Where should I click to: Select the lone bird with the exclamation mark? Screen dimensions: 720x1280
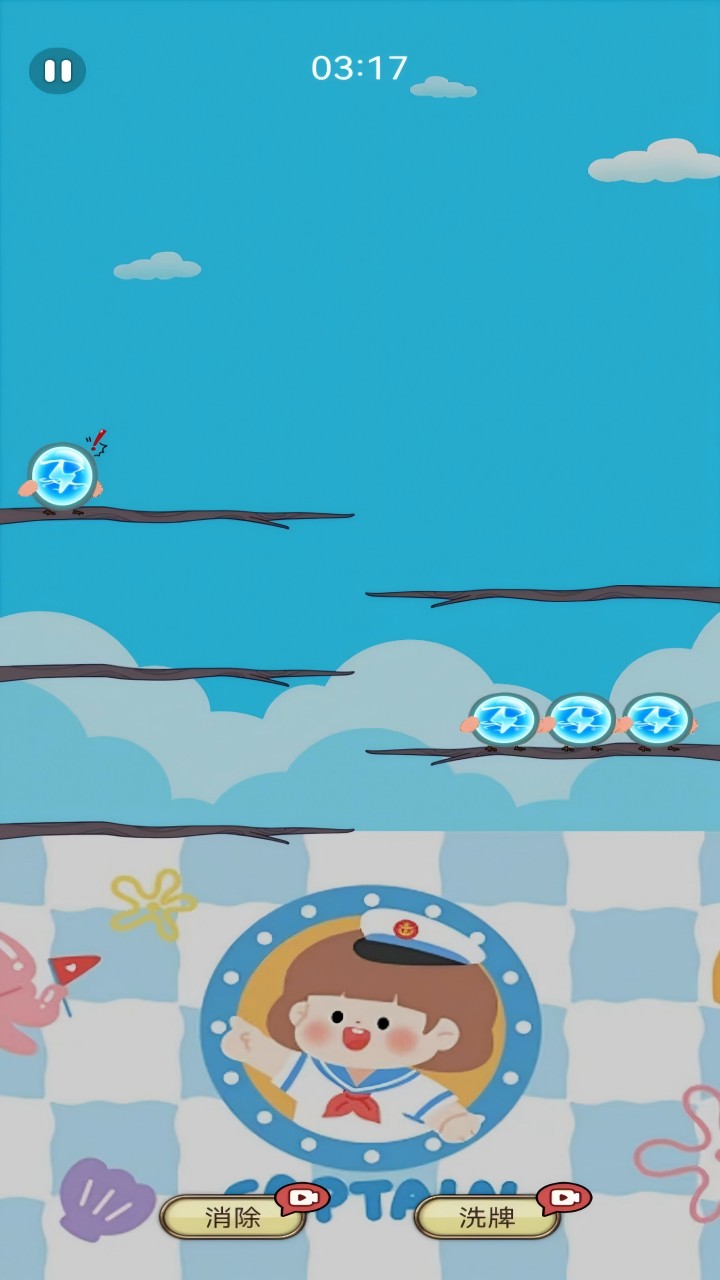[x=62, y=477]
